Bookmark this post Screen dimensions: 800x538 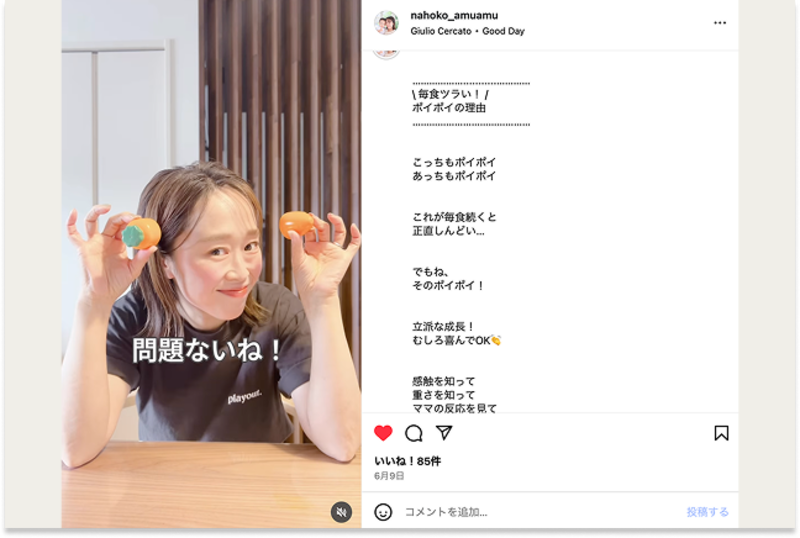coord(721,433)
